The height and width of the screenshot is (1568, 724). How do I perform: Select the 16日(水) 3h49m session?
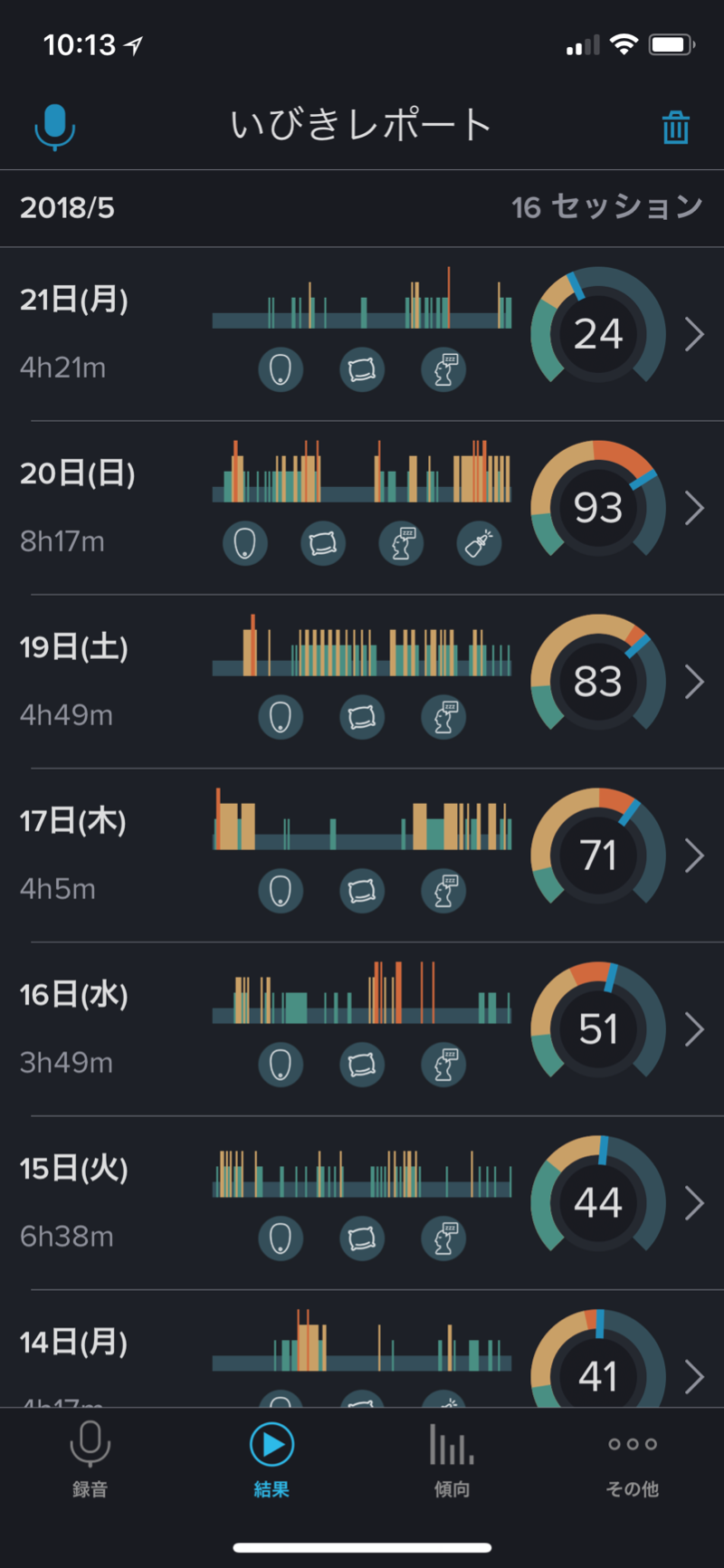coord(362,1029)
